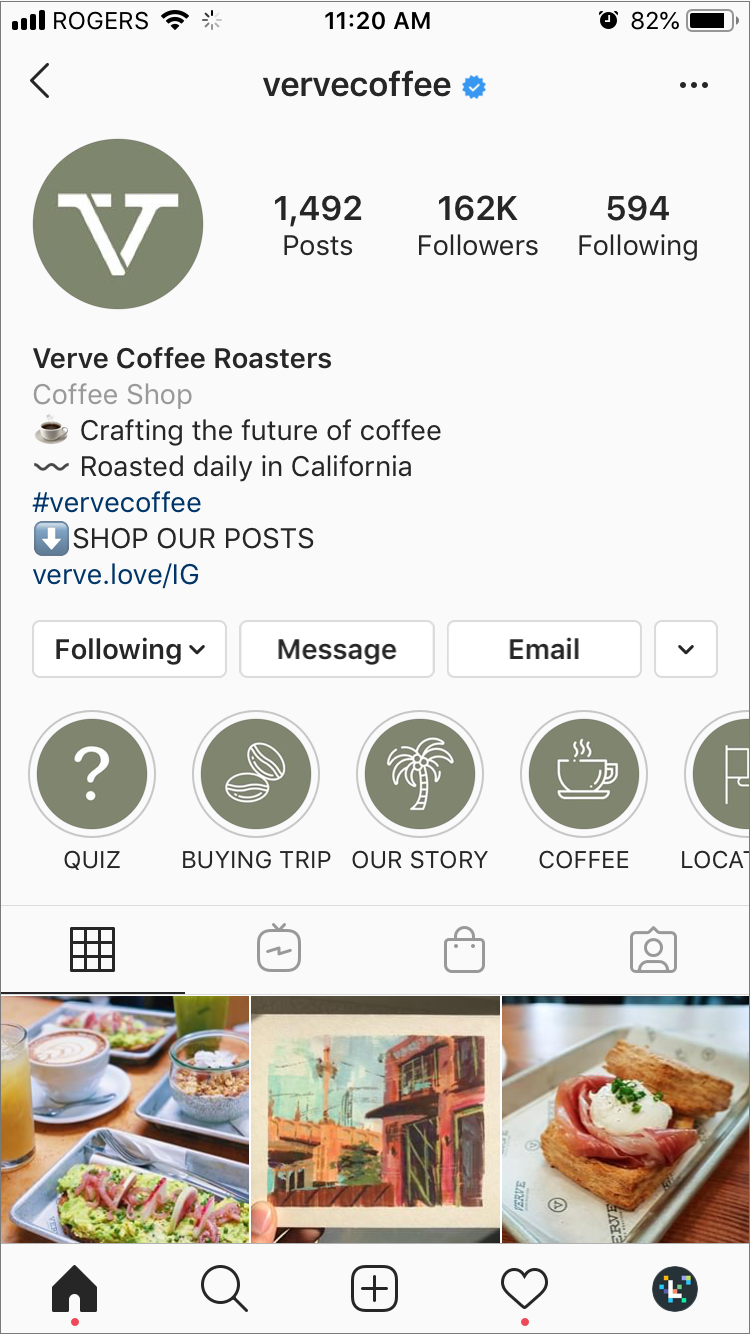Open the #vervecoffee hashtag
This screenshot has height=1334, width=750.
coord(117,503)
